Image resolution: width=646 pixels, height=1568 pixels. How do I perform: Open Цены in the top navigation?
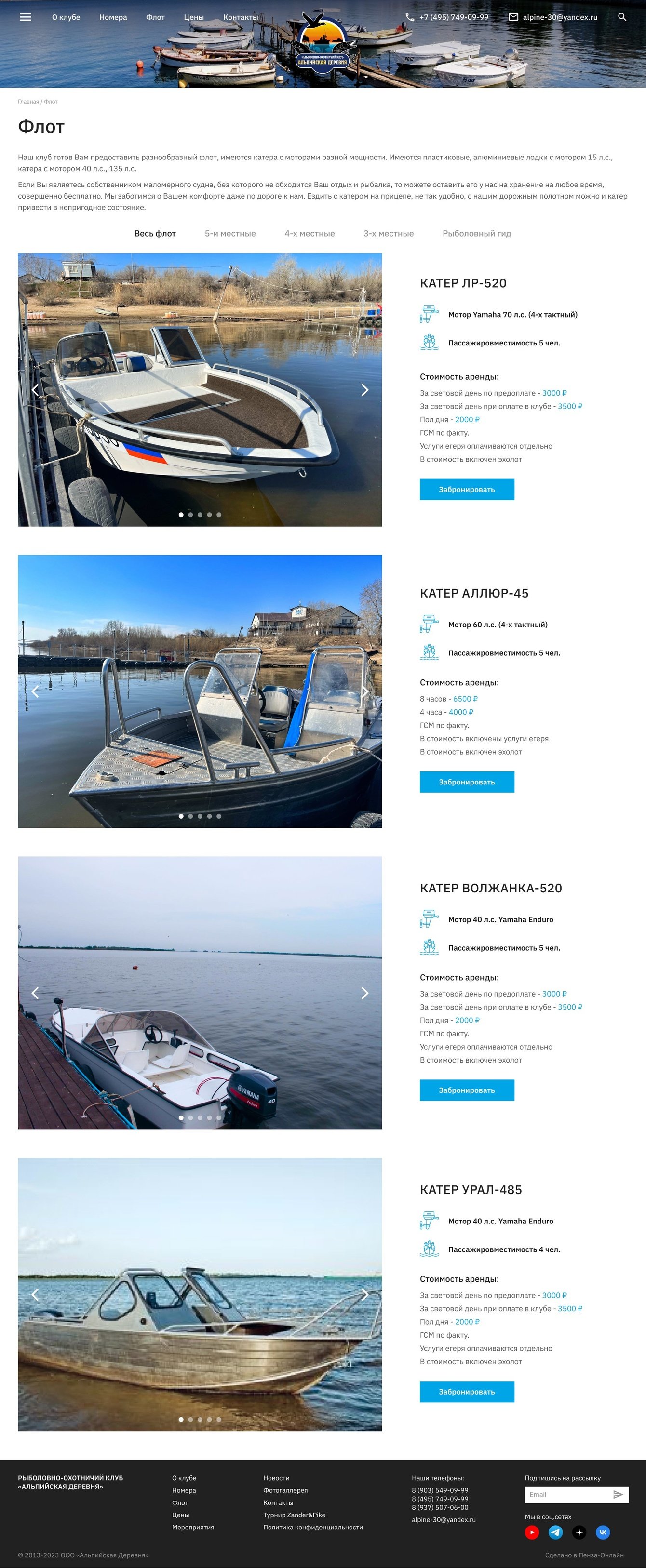[x=194, y=17]
